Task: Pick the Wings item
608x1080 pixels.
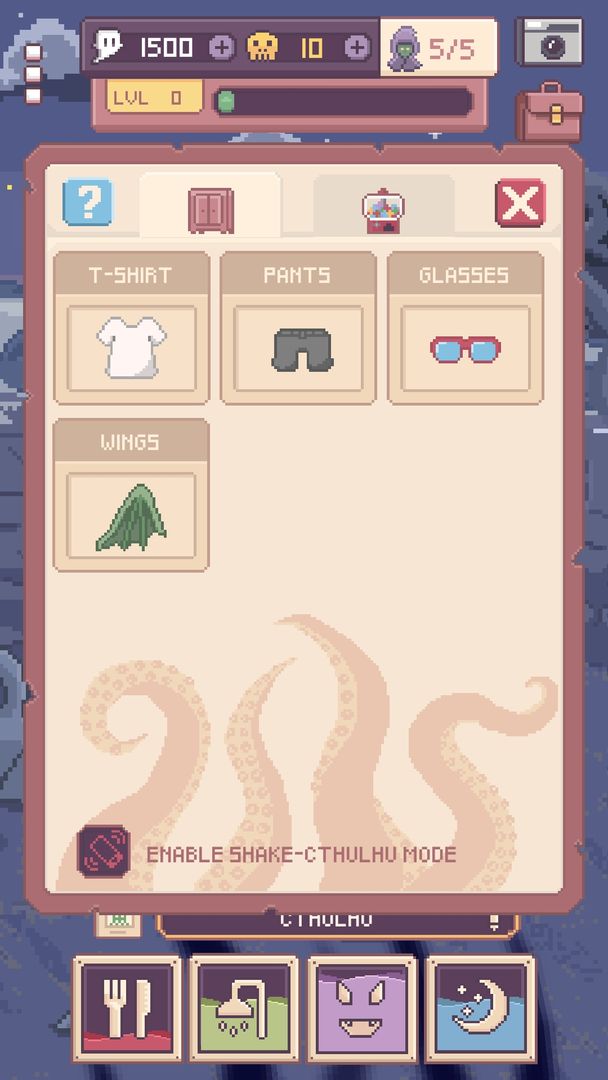Action: (132, 515)
